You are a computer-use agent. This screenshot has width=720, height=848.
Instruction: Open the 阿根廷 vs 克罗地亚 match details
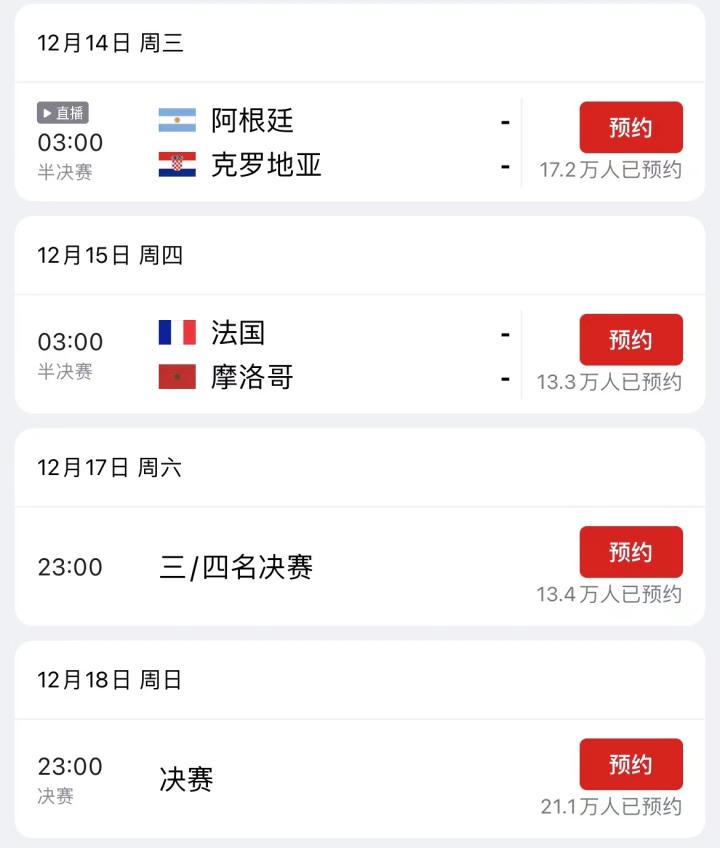(300, 142)
